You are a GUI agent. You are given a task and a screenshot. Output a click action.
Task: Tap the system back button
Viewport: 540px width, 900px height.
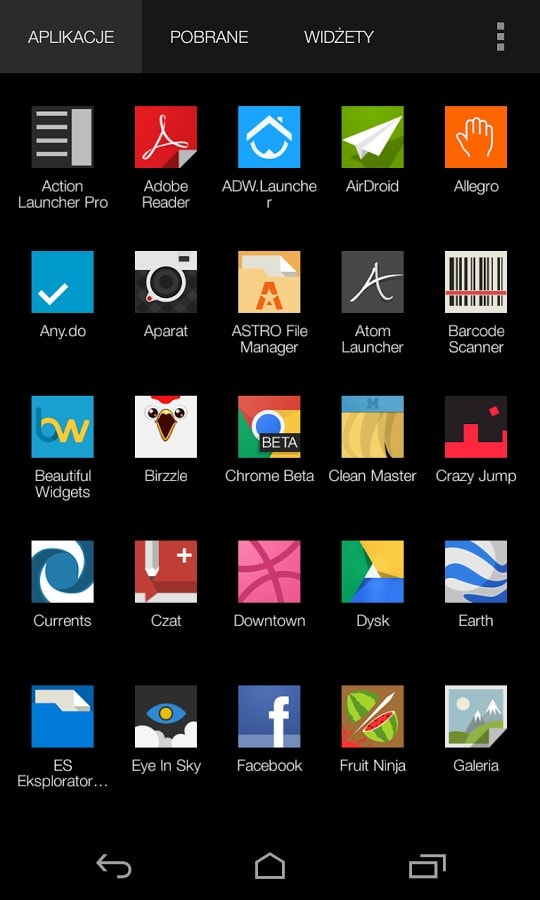114,866
